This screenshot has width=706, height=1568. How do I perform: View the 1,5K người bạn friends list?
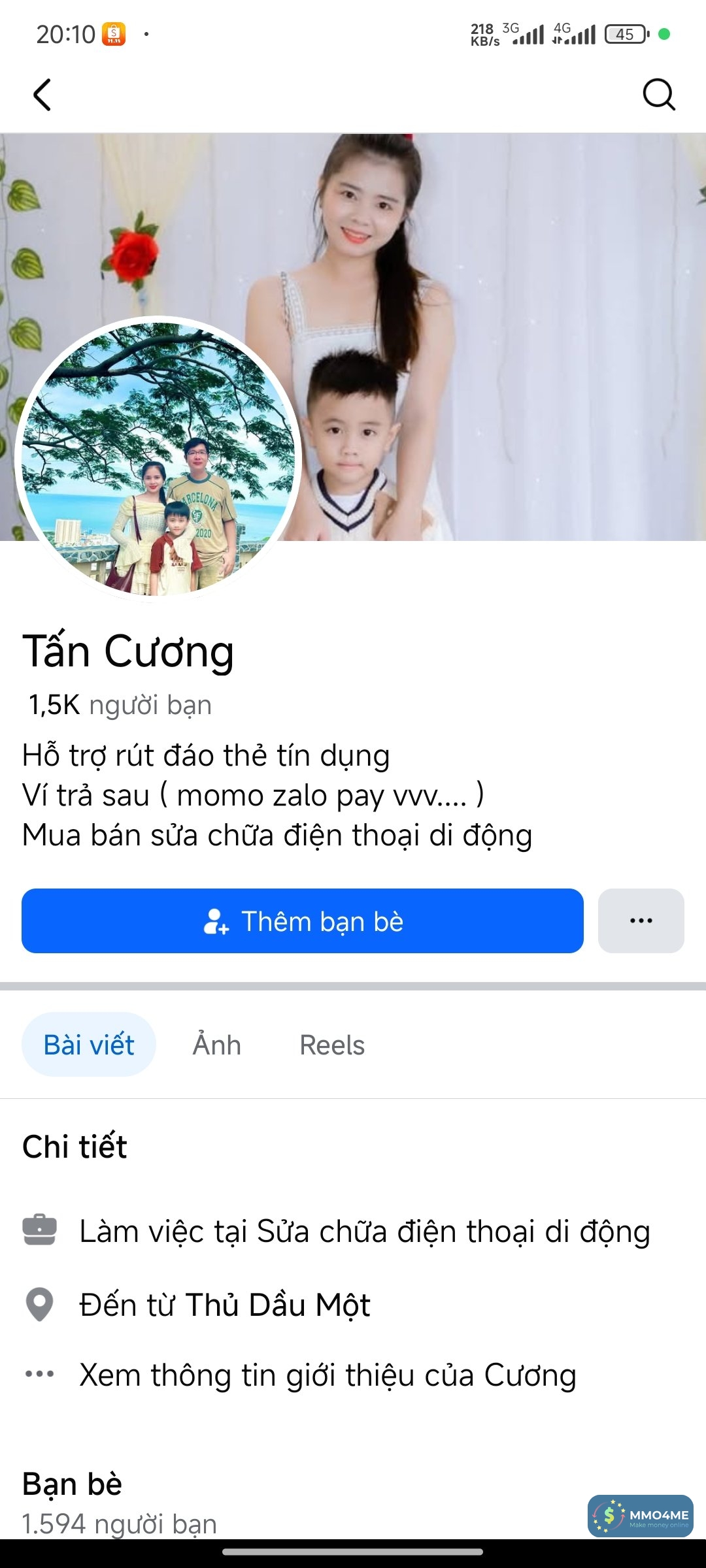tap(120, 706)
